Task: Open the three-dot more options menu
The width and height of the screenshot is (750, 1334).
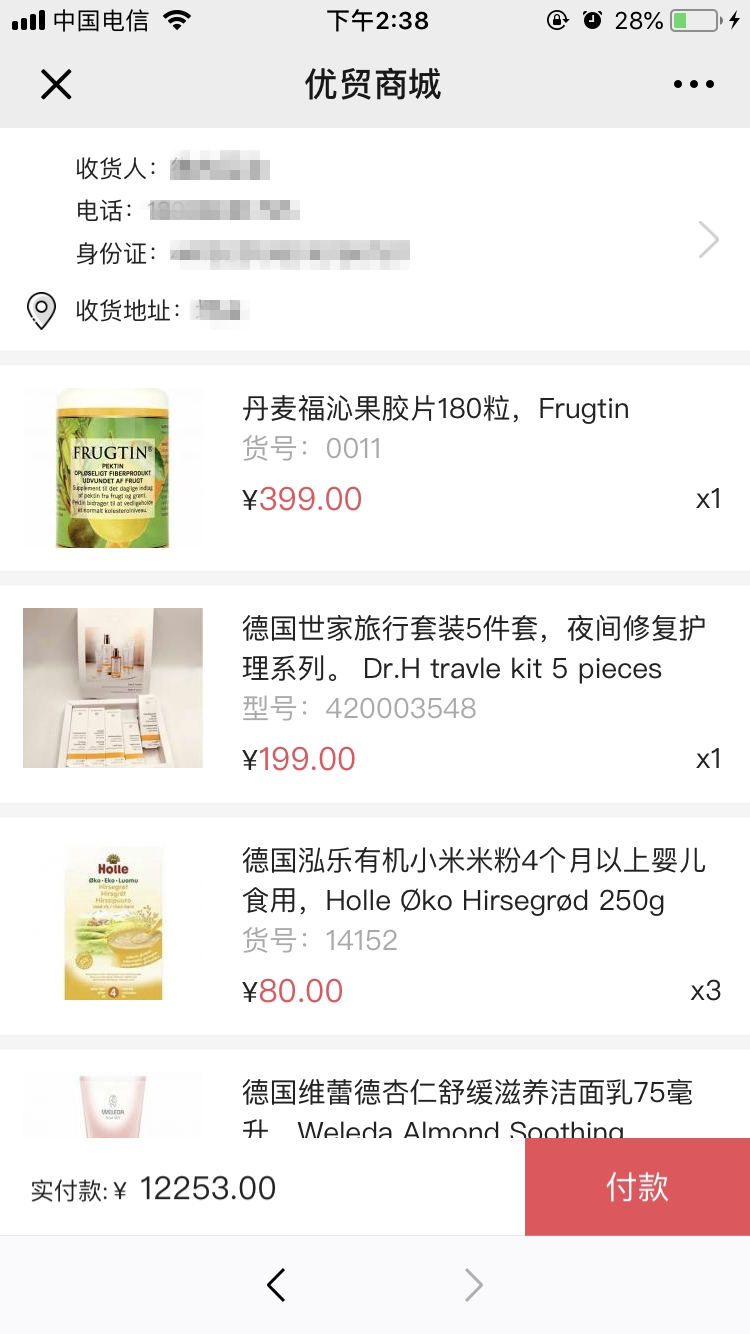Action: click(x=694, y=85)
